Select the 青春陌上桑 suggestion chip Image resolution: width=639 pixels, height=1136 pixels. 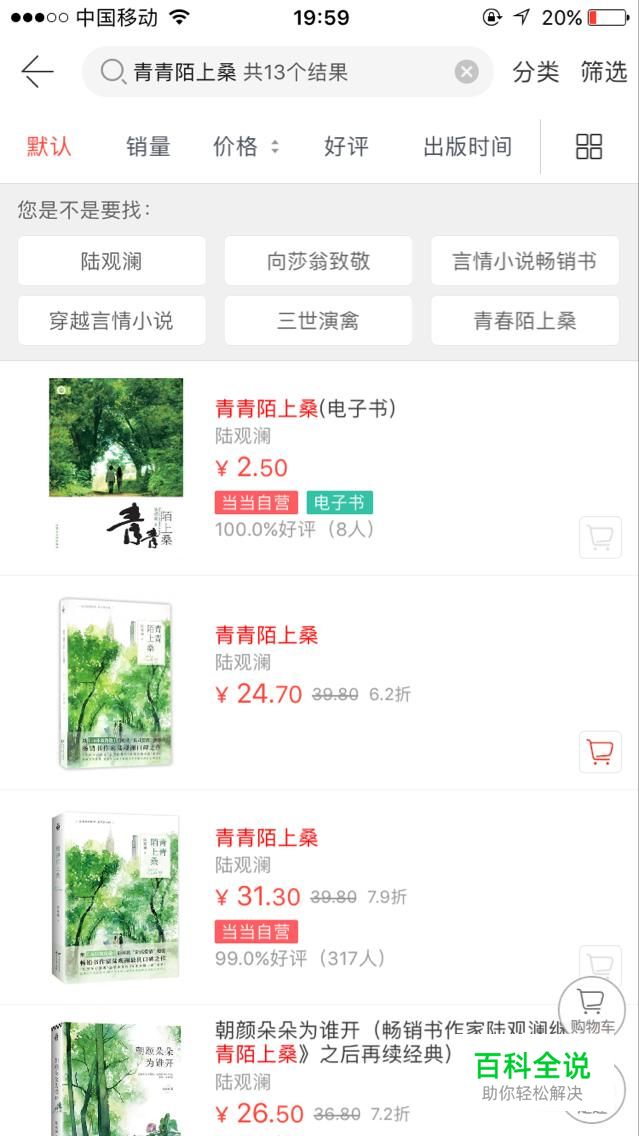pyautogui.click(x=524, y=321)
